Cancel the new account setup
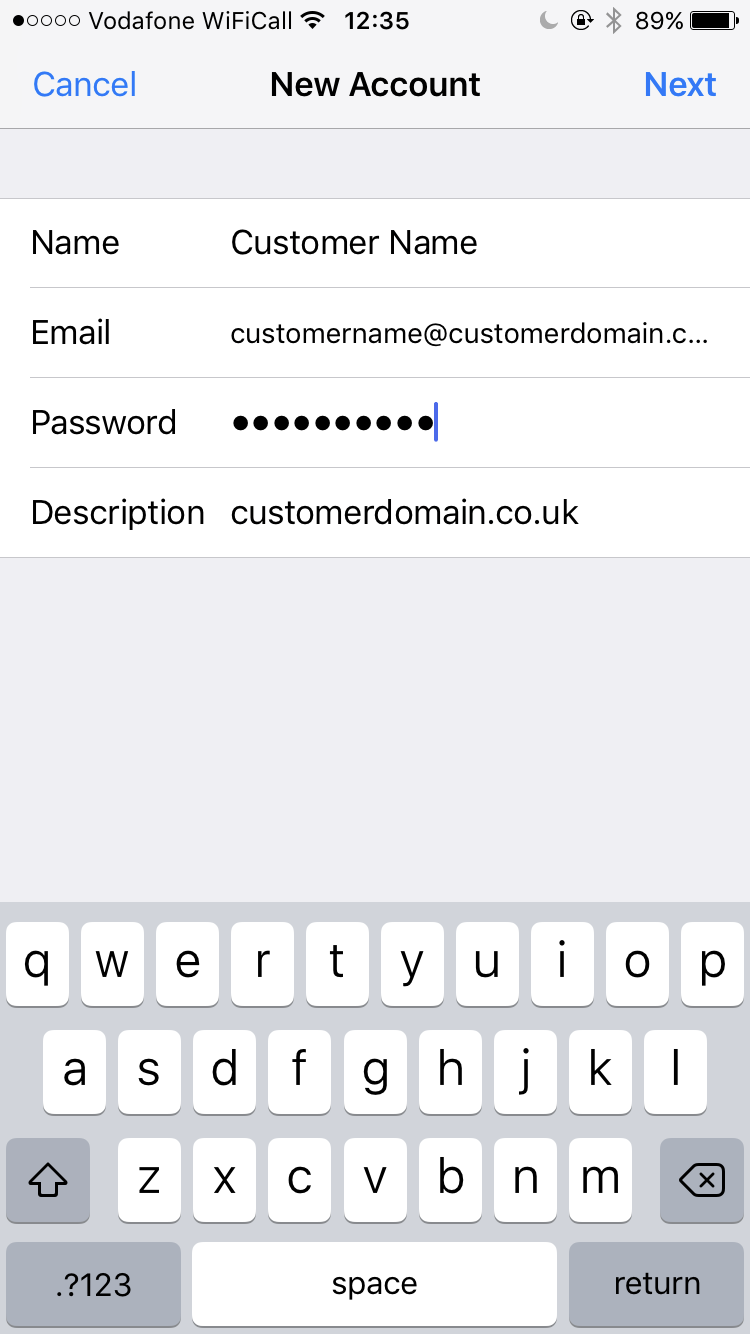Viewport: 750px width, 1334px height. (x=85, y=85)
